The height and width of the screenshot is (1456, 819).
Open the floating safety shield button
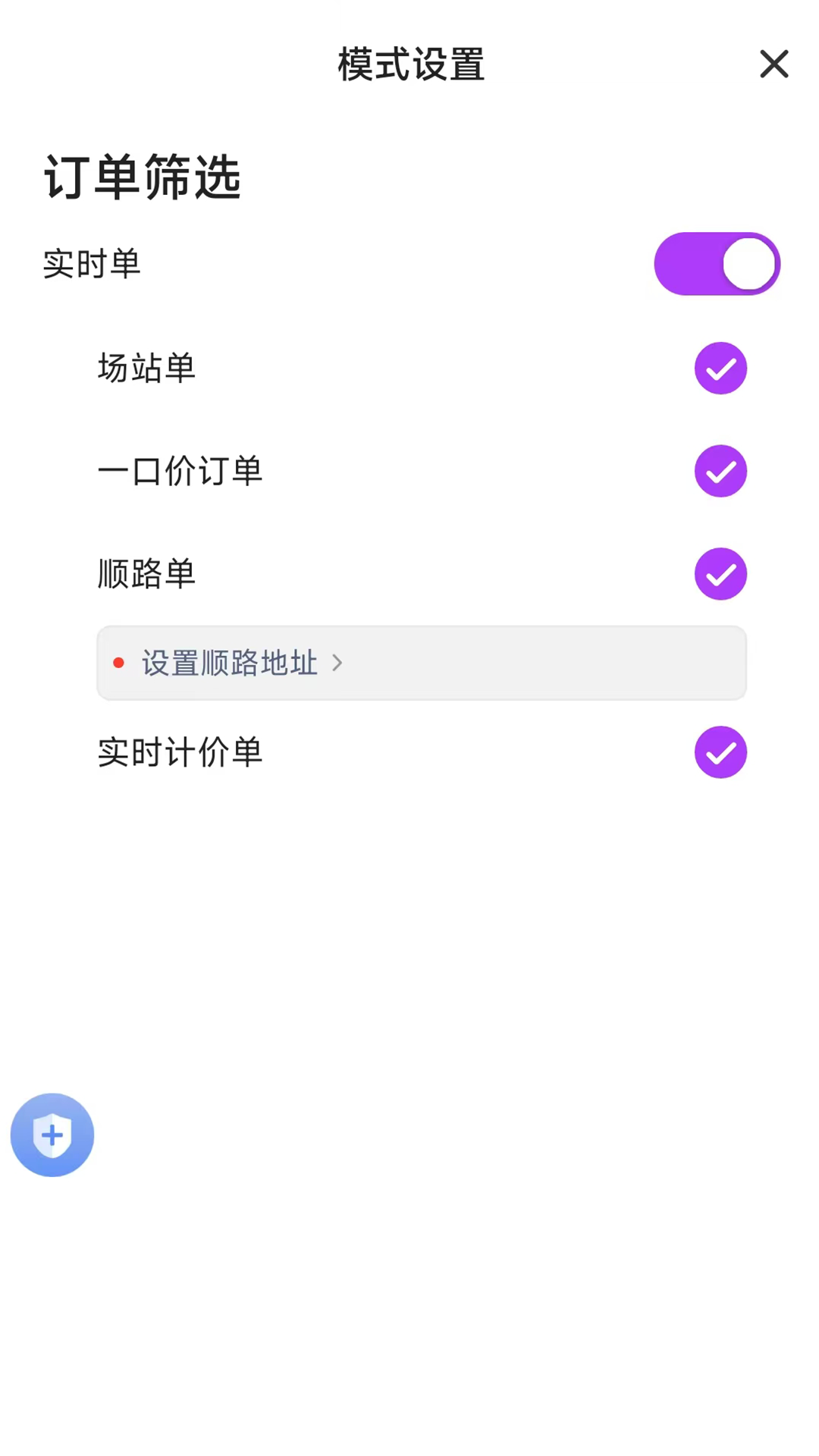click(x=52, y=1134)
